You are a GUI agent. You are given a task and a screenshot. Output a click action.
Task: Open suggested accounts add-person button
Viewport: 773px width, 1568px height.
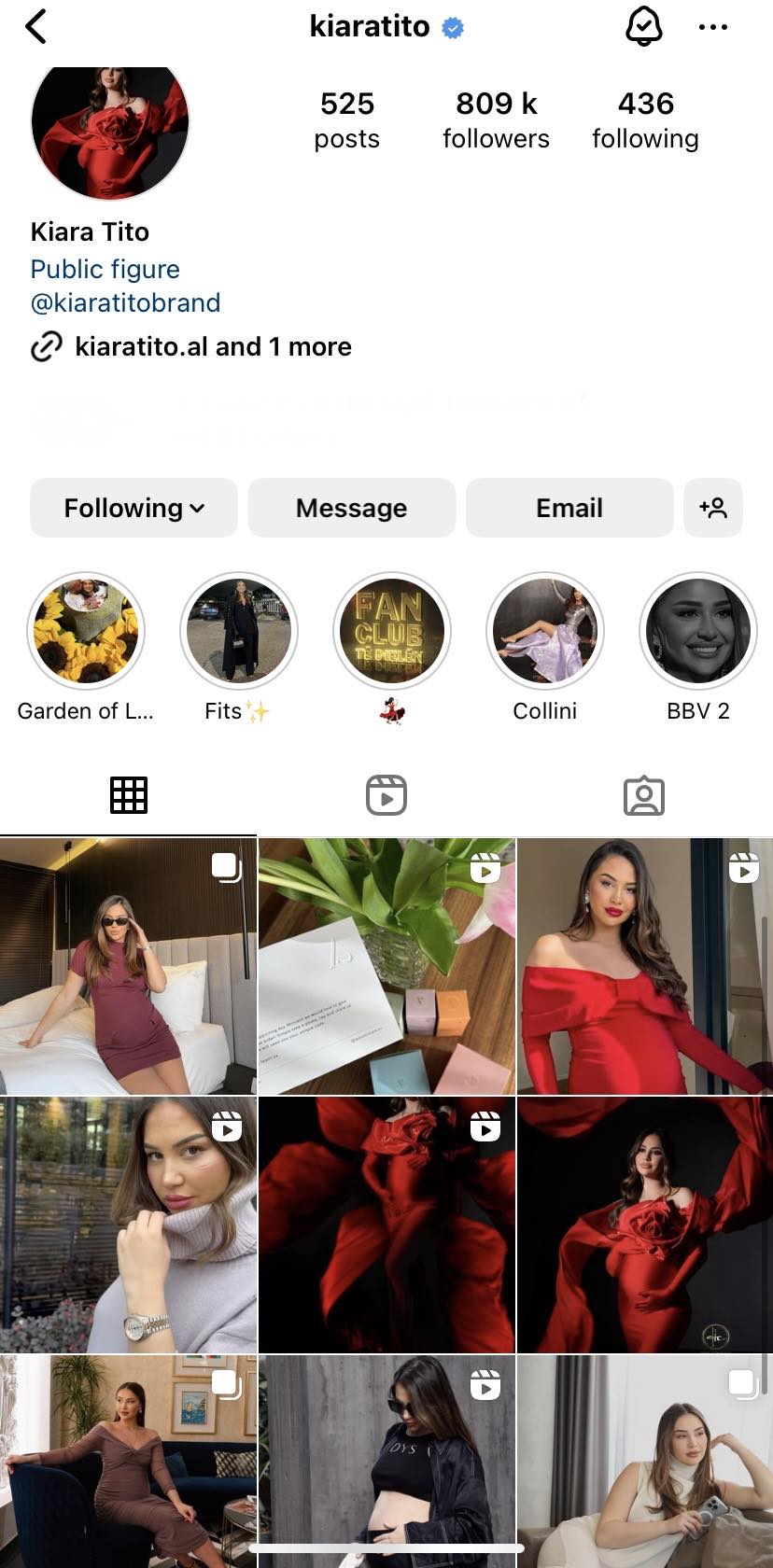tap(712, 508)
